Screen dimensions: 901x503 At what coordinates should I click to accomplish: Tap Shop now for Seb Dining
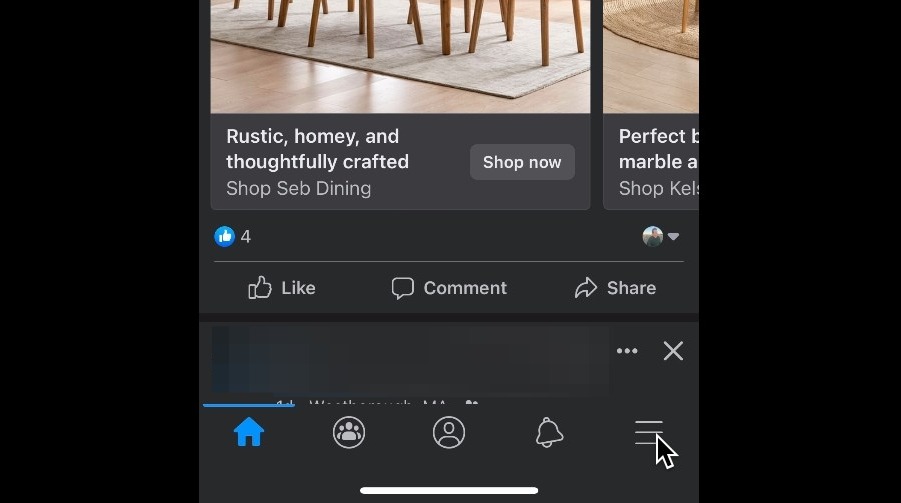[x=522, y=162]
